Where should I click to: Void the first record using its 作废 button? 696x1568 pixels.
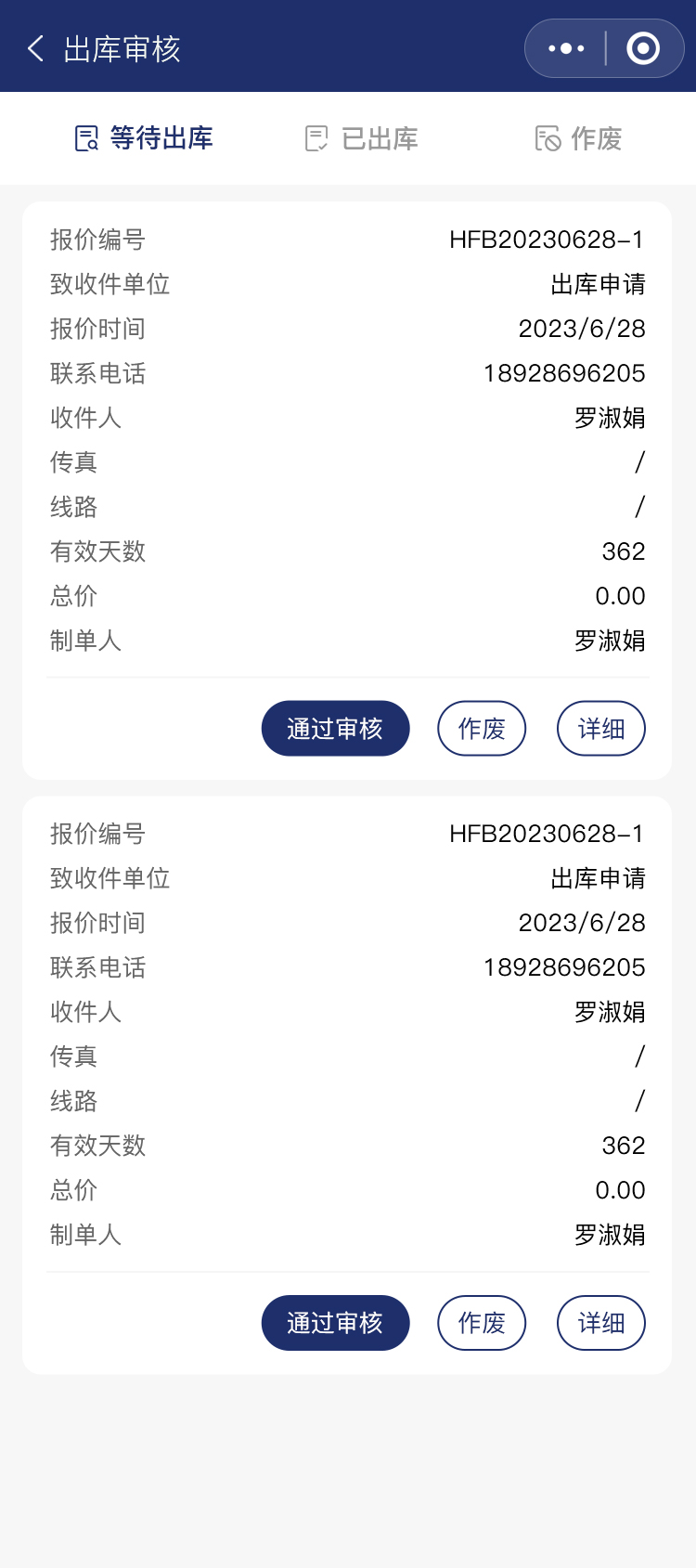point(482,729)
